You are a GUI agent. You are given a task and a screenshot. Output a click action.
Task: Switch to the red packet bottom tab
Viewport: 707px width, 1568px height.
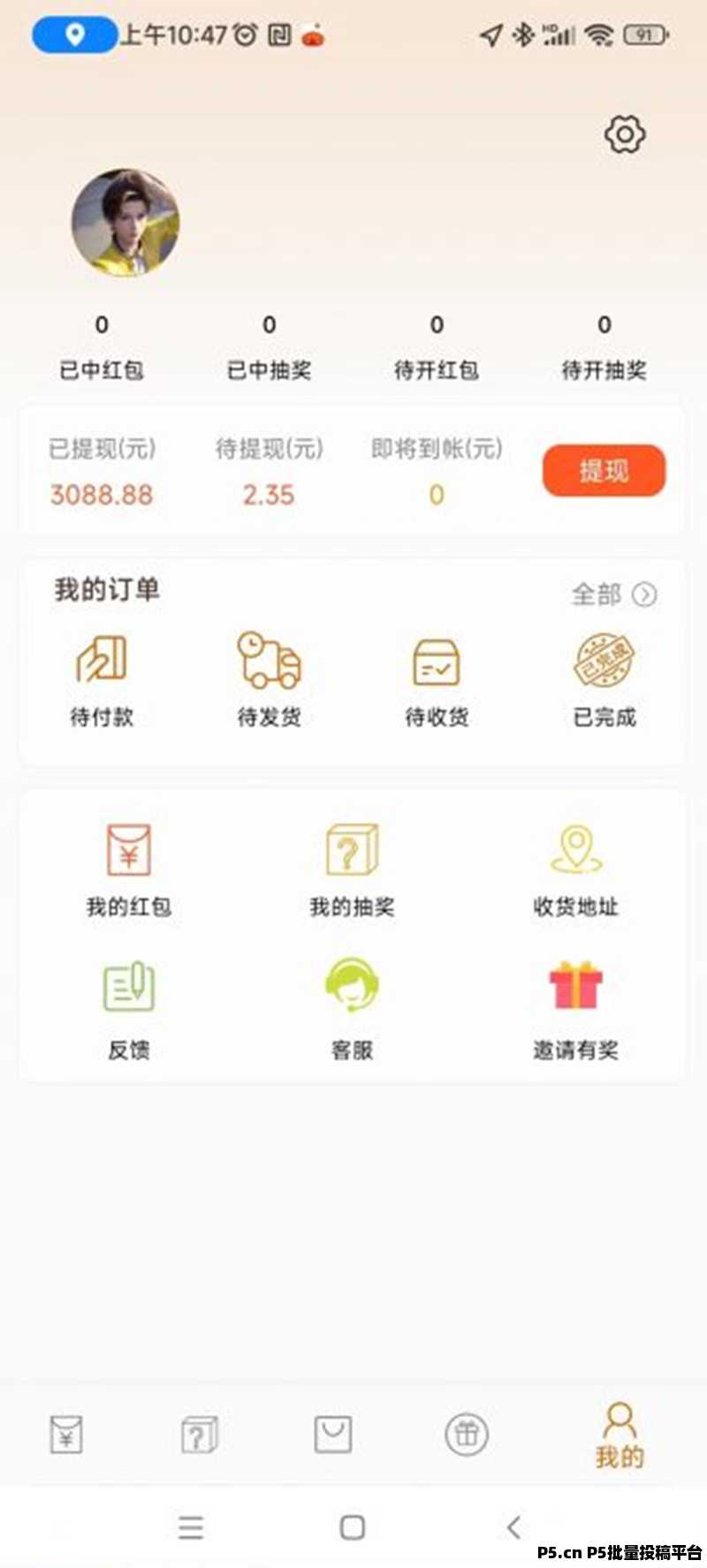pyautogui.click(x=66, y=1435)
